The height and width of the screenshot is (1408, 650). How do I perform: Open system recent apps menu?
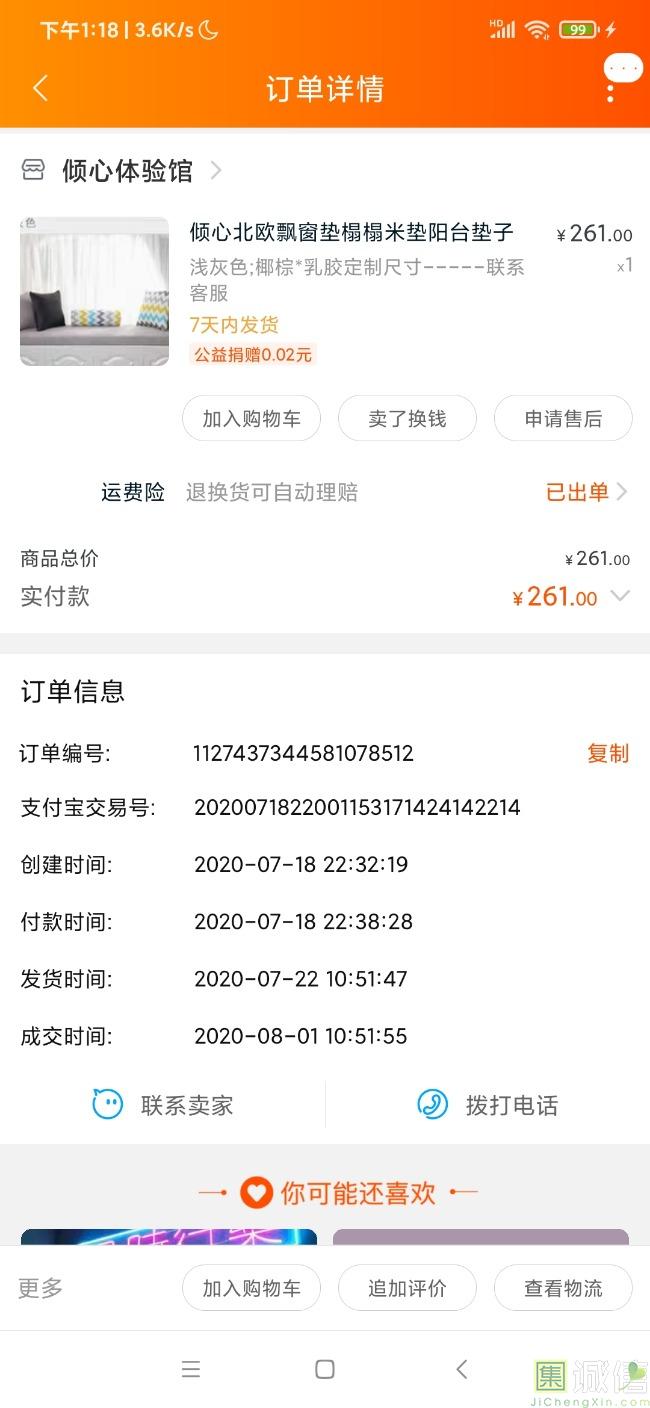tap(191, 1369)
